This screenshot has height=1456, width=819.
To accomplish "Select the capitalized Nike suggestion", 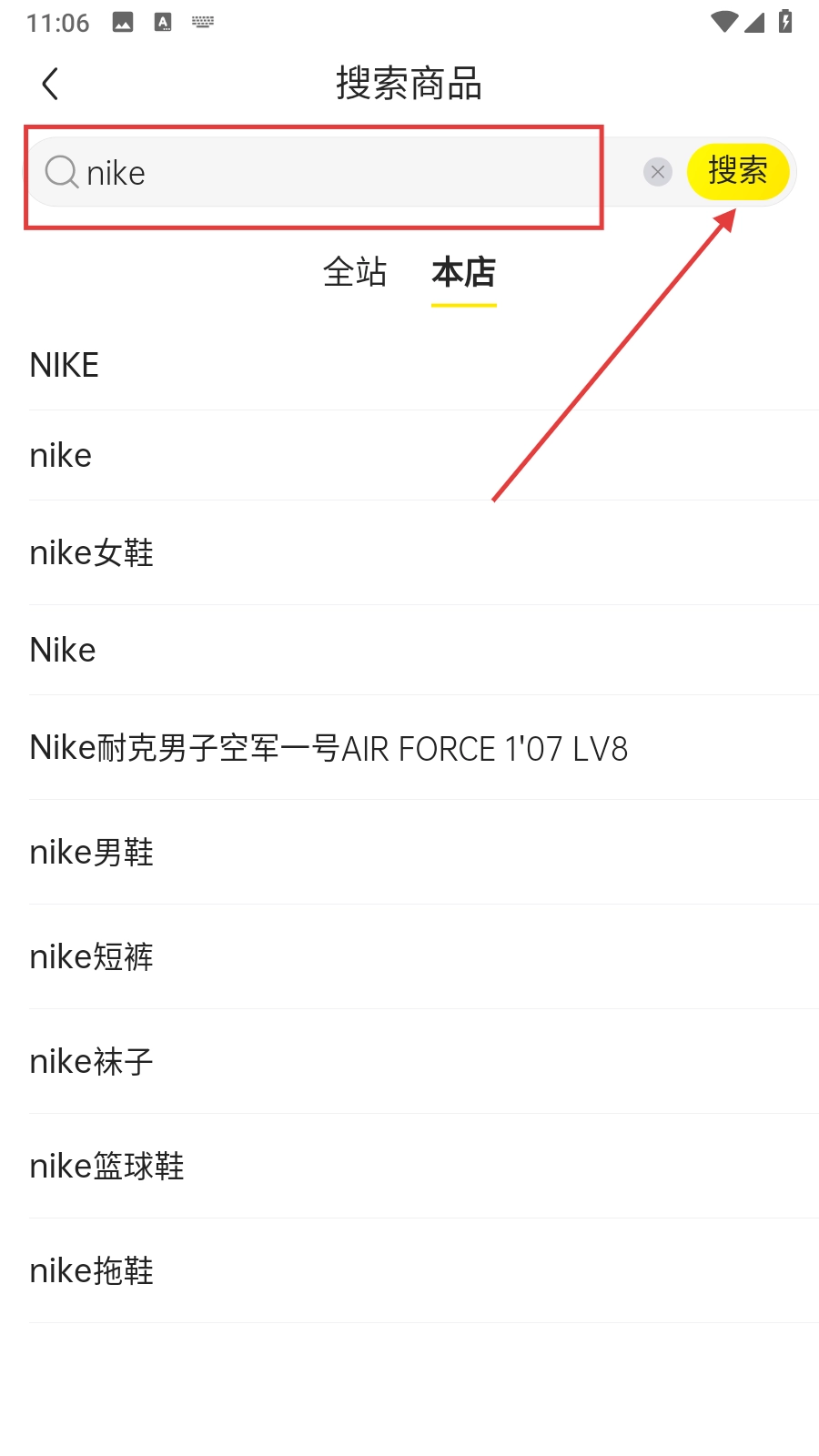I will click(x=63, y=651).
